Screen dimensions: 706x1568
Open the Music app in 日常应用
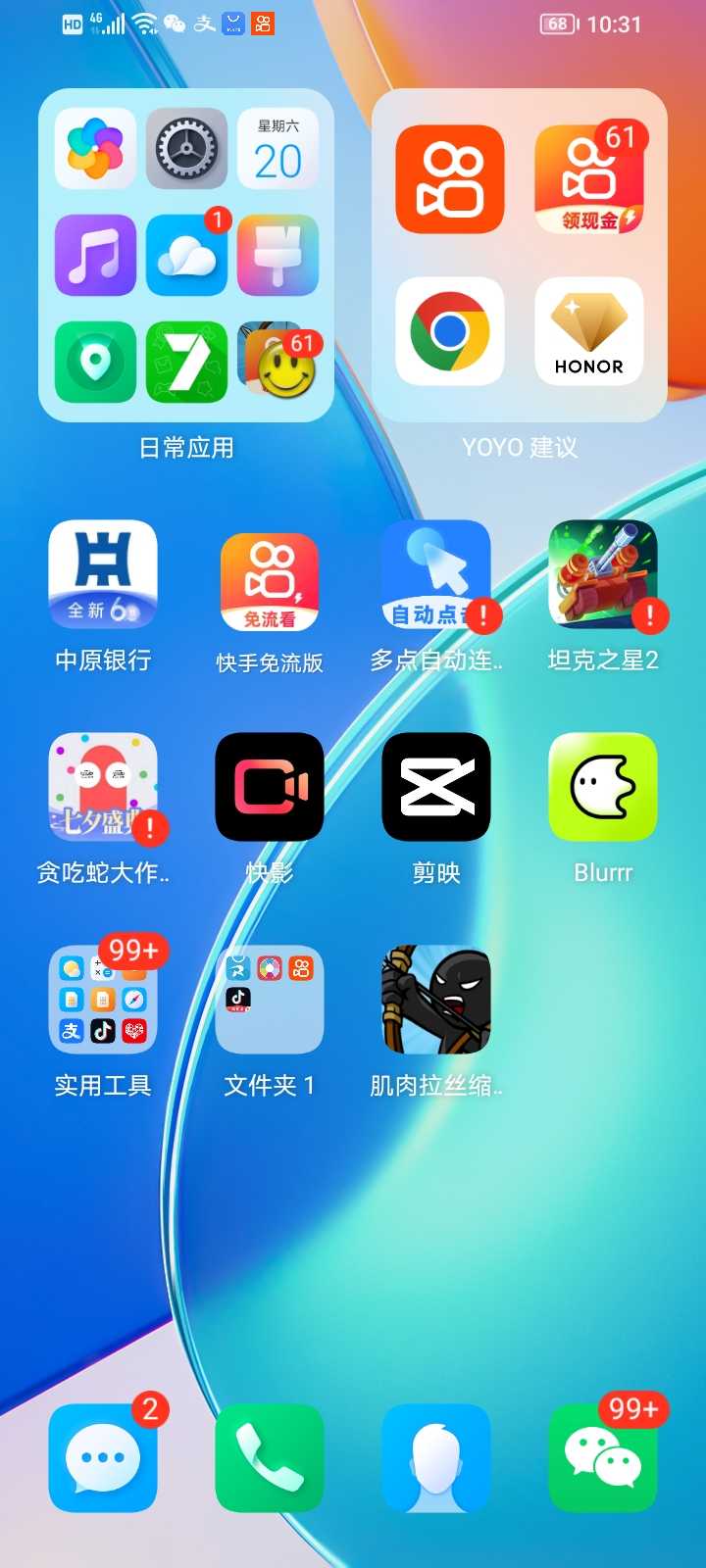pyautogui.click(x=95, y=255)
